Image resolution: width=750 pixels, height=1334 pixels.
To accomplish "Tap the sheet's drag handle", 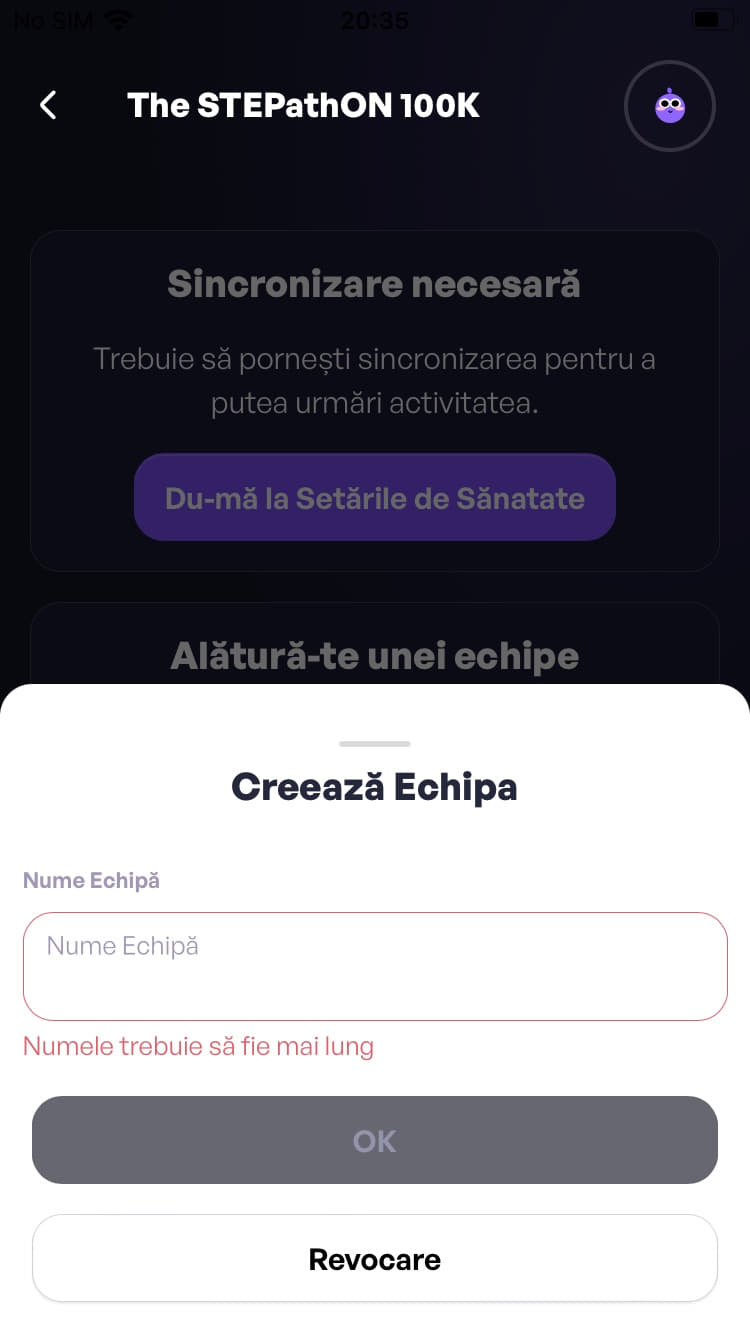I will click(x=375, y=744).
